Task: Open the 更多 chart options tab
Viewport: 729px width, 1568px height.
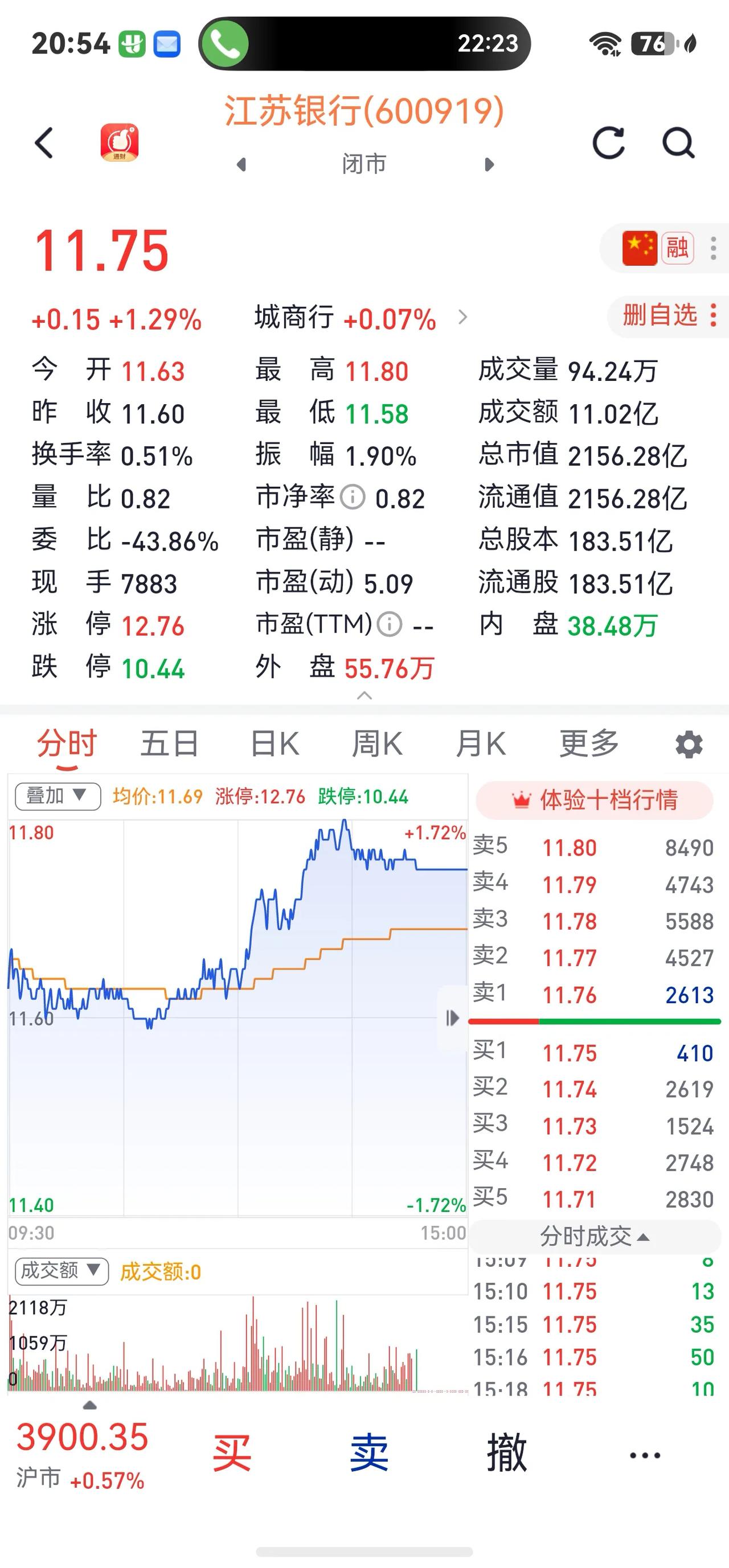Action: [589, 743]
